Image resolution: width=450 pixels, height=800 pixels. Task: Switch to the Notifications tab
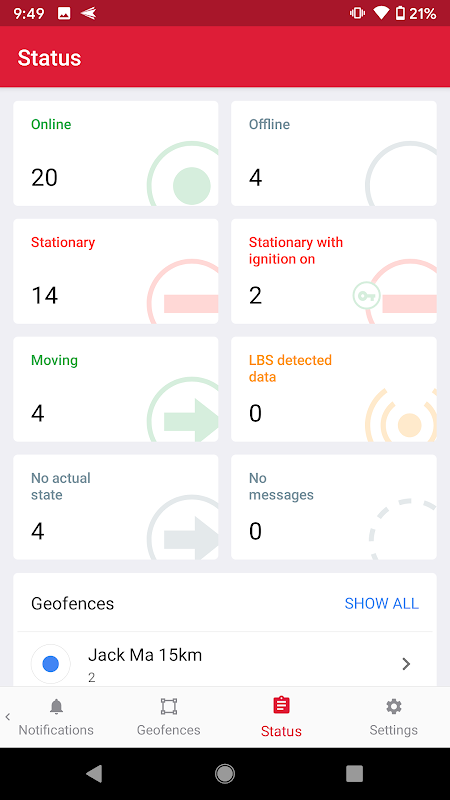pyautogui.click(x=56, y=717)
